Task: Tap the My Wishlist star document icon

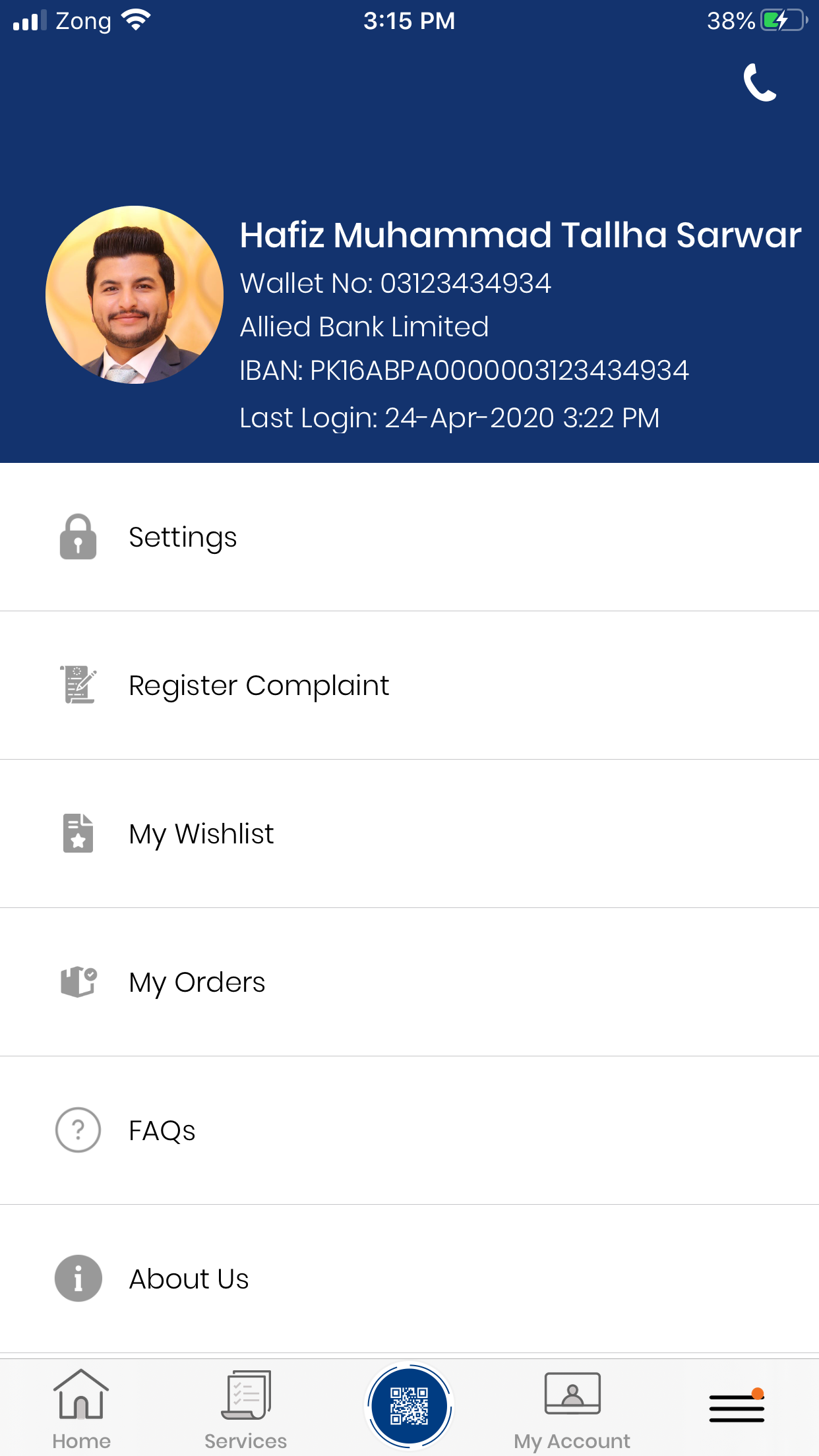Action: [x=78, y=834]
